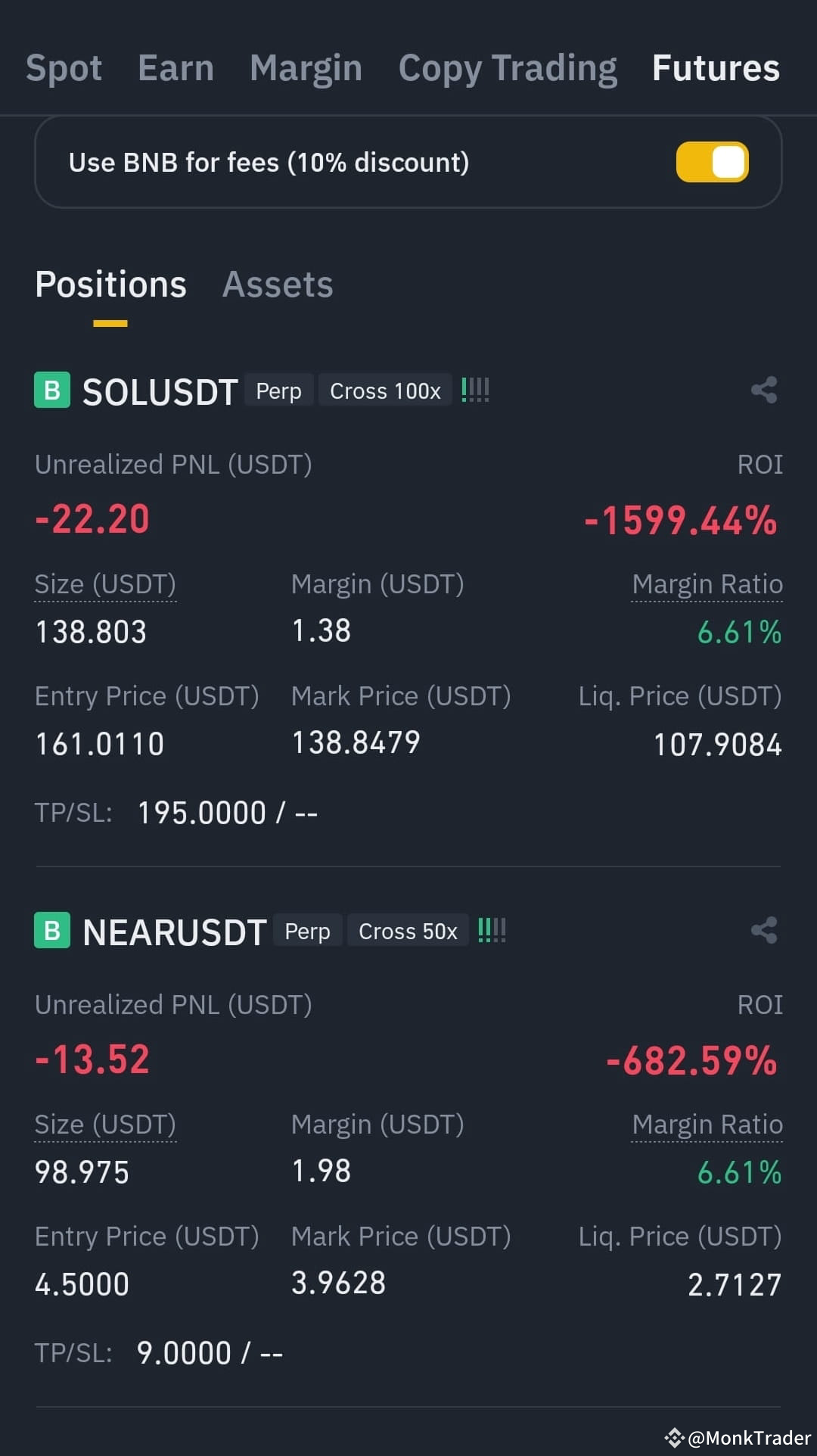Switch to the Assets tab
This screenshot has height=1456, width=817.
tap(278, 285)
